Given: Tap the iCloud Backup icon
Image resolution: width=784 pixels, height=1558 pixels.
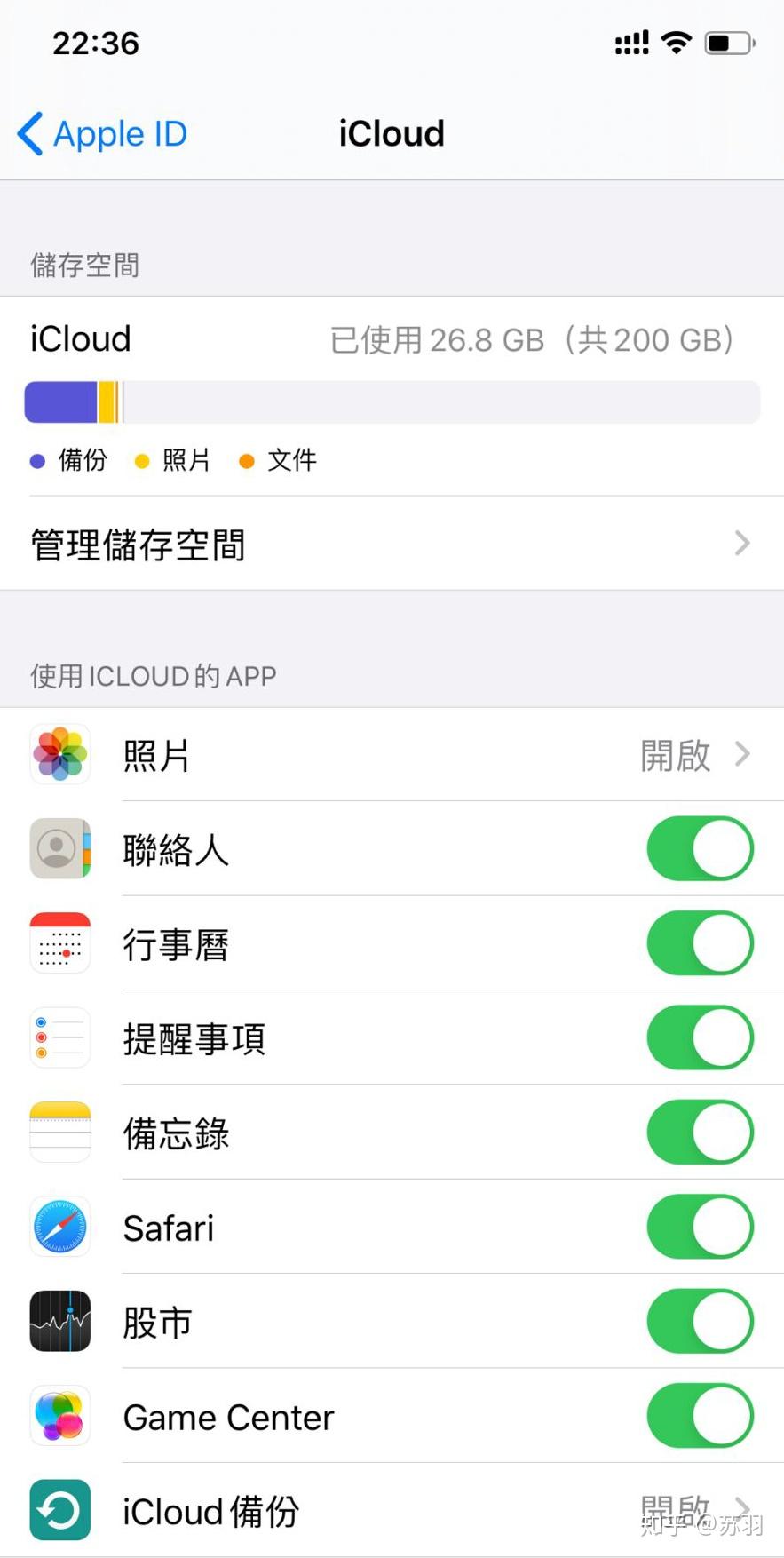Looking at the screenshot, I should click(59, 1509).
